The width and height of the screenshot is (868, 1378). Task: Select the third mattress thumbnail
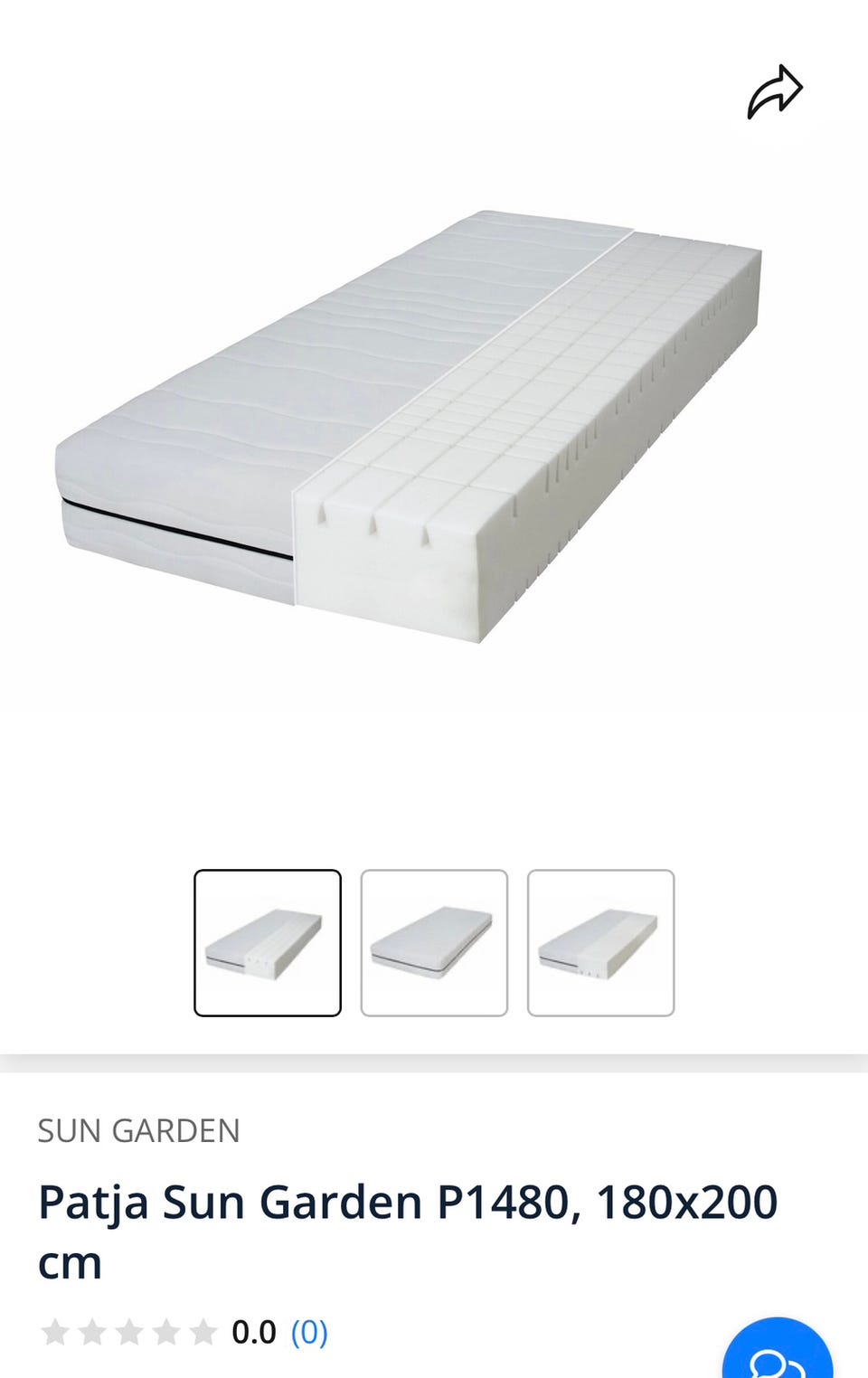pos(600,942)
